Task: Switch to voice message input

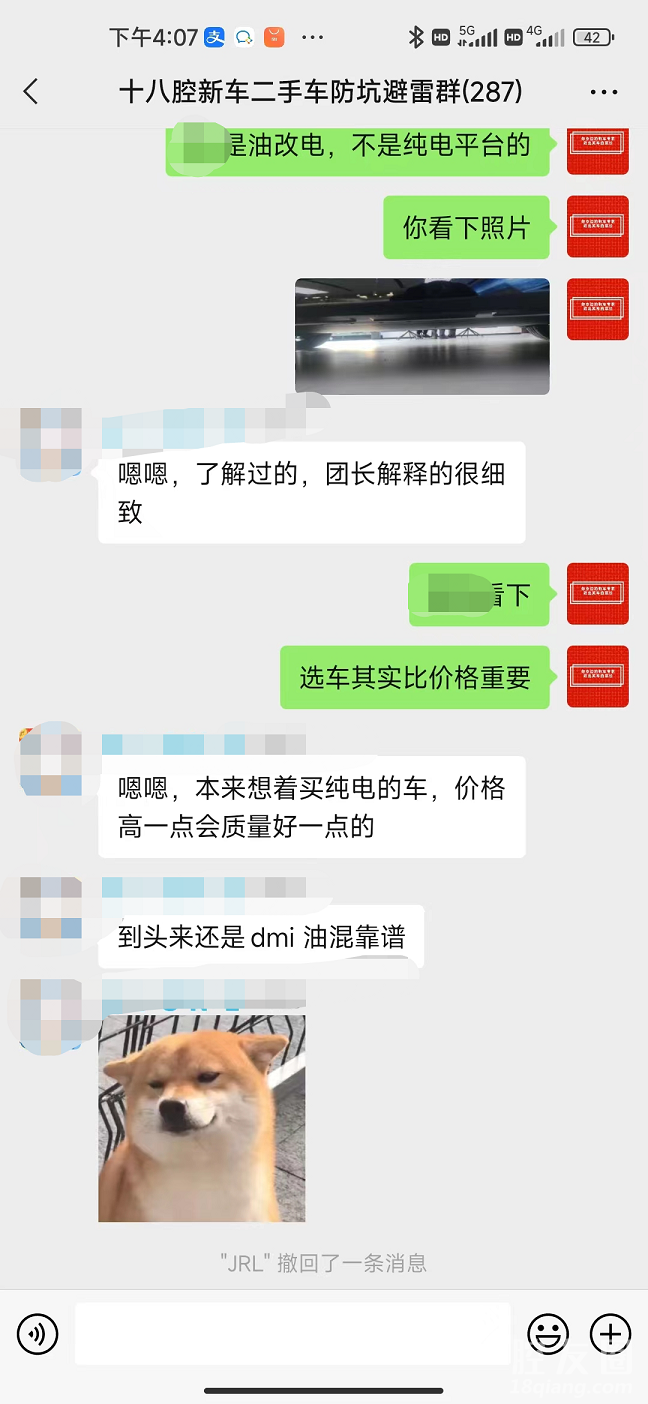Action: pos(38,1333)
